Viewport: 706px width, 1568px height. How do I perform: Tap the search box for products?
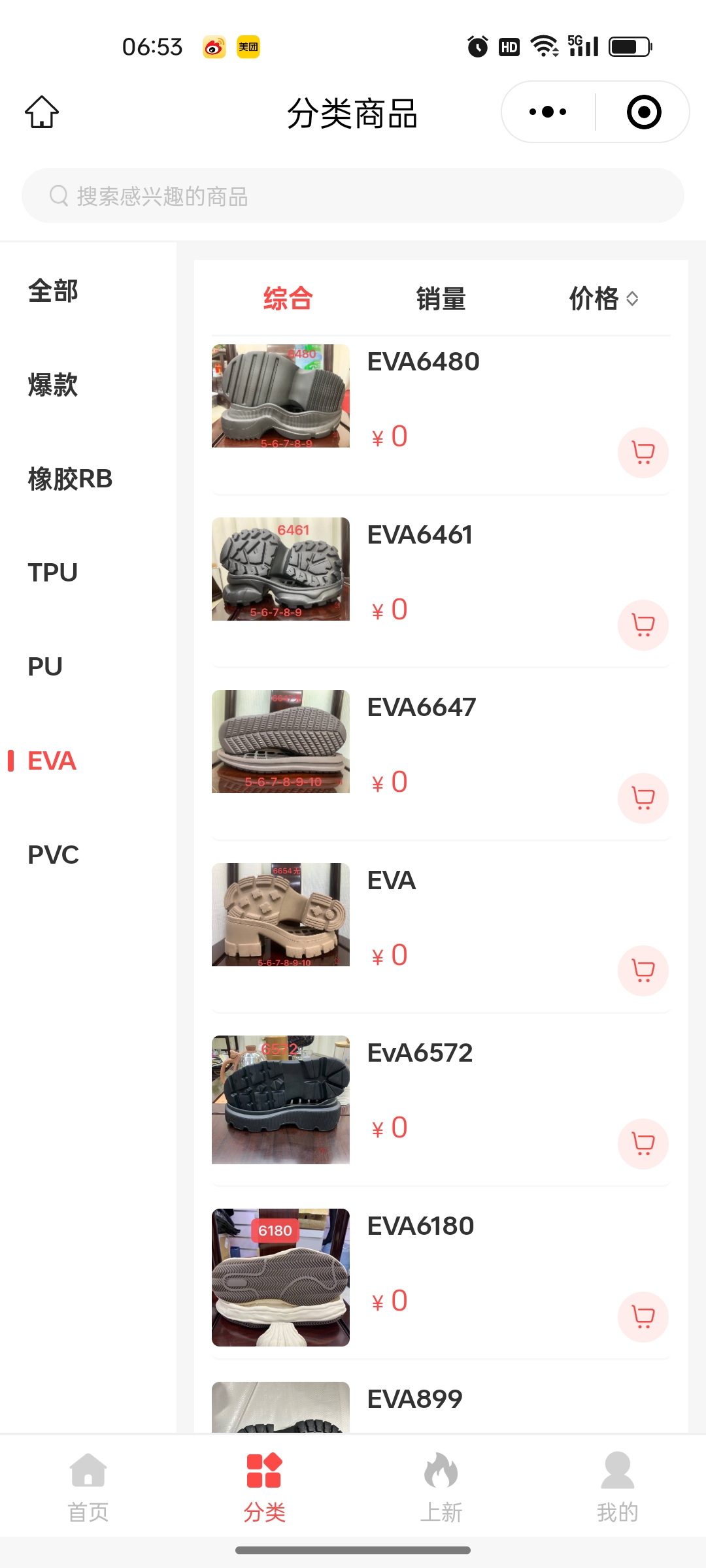(x=353, y=196)
